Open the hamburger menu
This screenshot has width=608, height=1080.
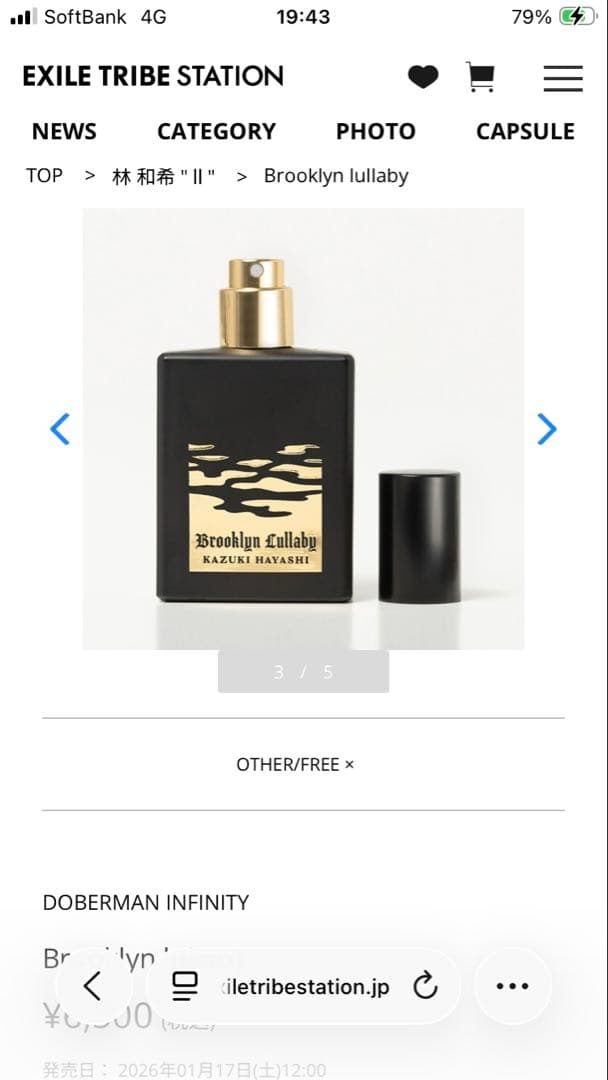click(563, 78)
